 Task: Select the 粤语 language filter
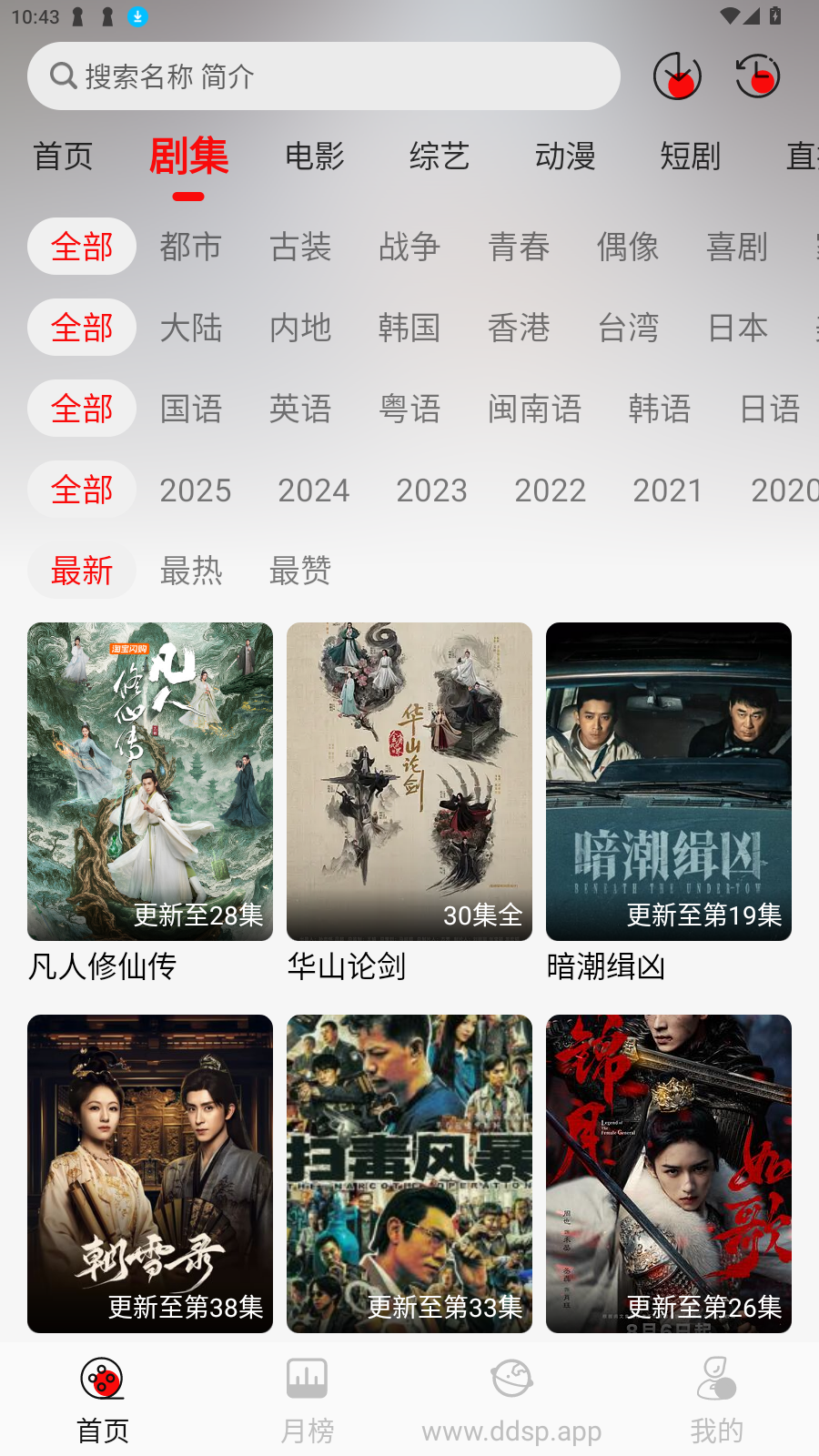(x=409, y=409)
